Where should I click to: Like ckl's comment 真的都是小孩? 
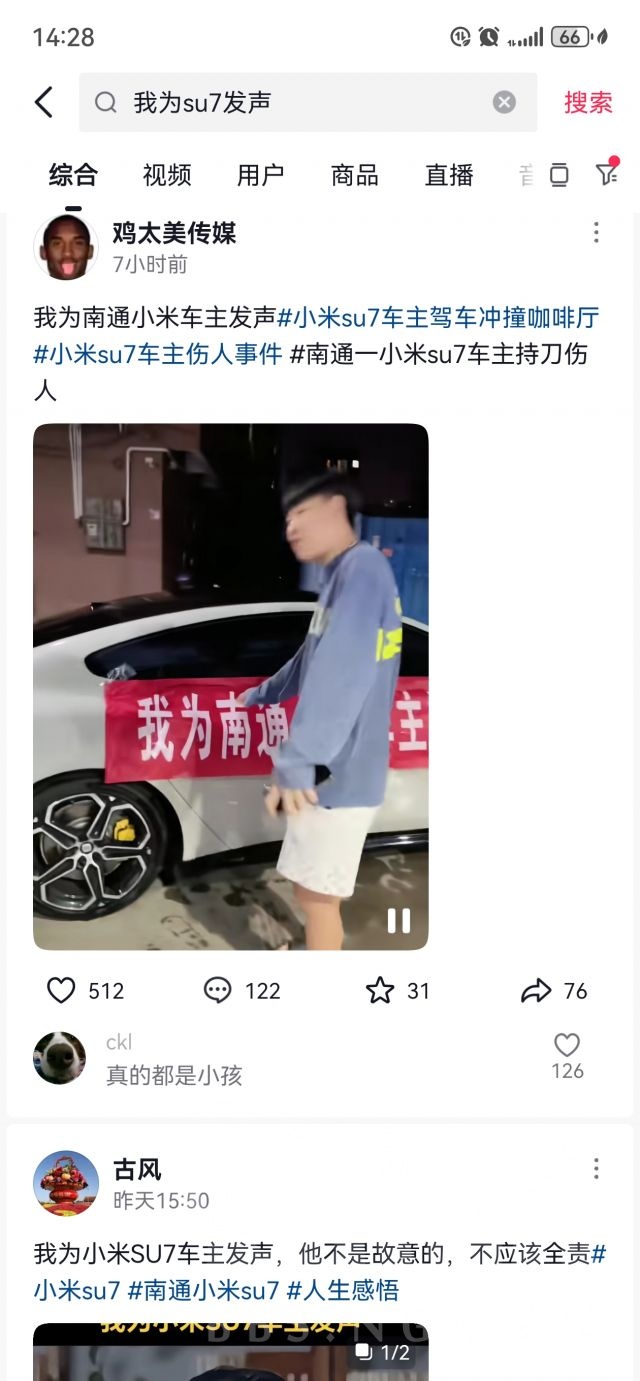point(567,1046)
